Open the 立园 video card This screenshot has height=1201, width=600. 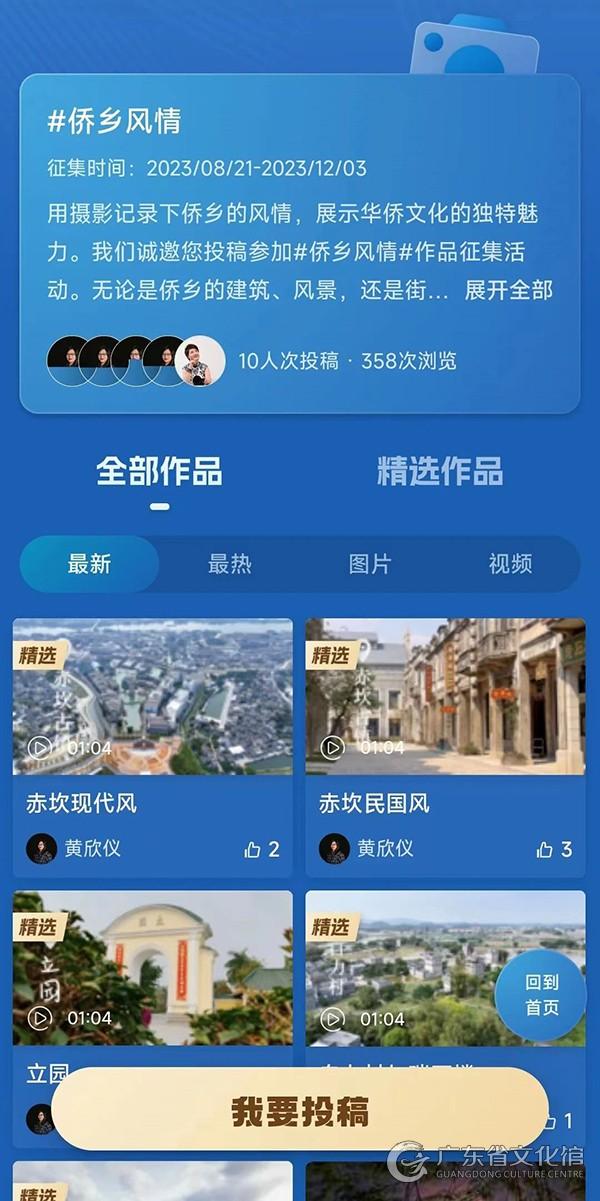click(x=152, y=968)
